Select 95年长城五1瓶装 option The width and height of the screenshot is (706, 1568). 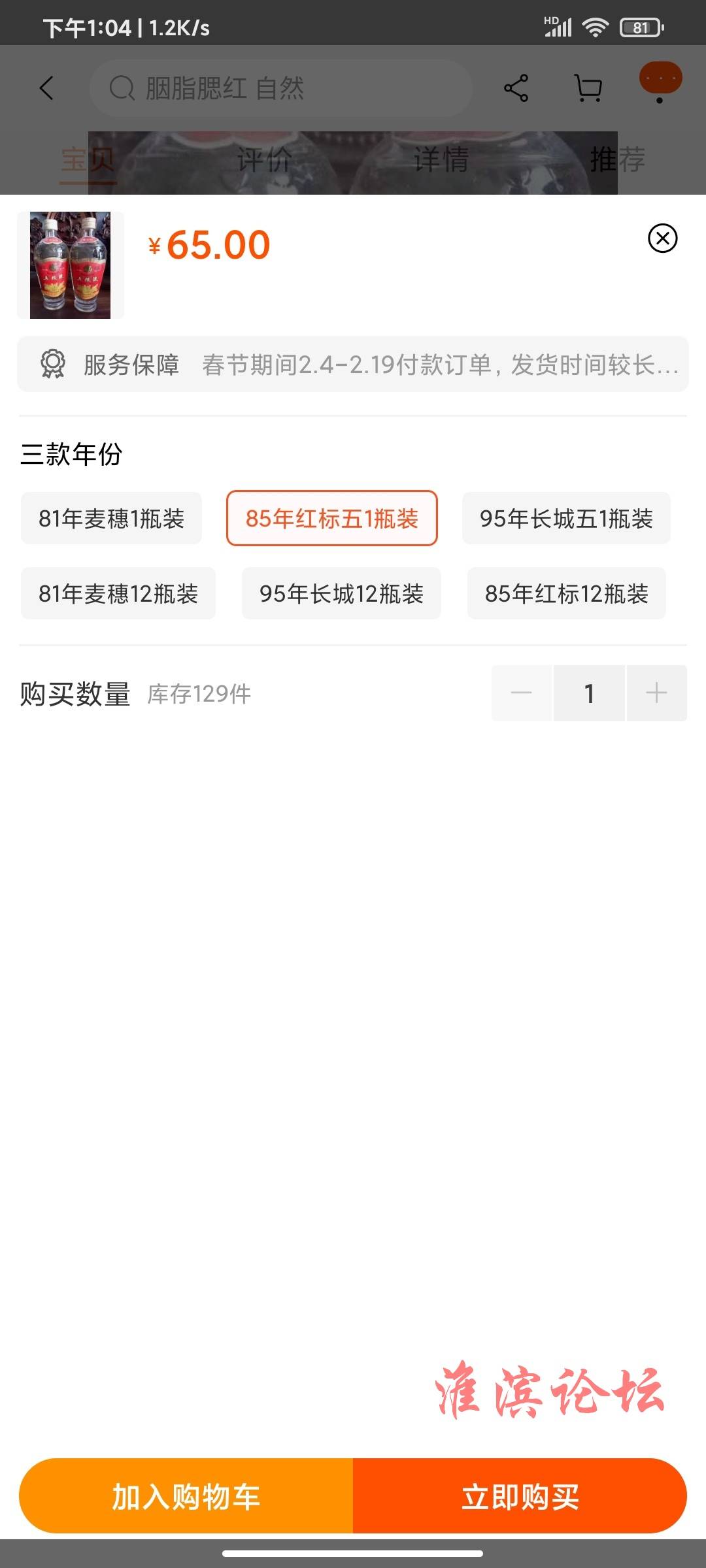click(566, 518)
